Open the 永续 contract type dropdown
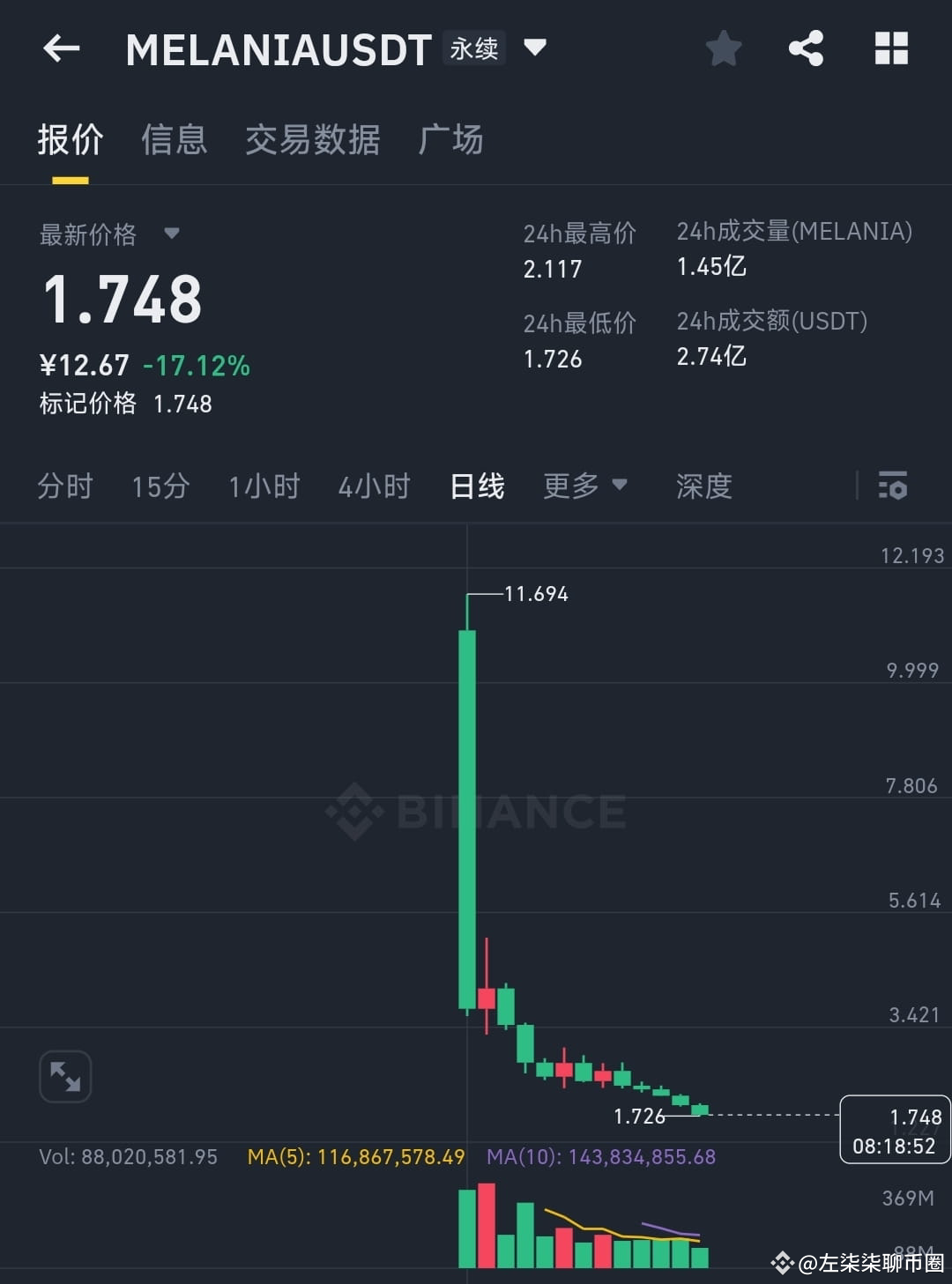This screenshot has width=952, height=1284. tap(473, 48)
